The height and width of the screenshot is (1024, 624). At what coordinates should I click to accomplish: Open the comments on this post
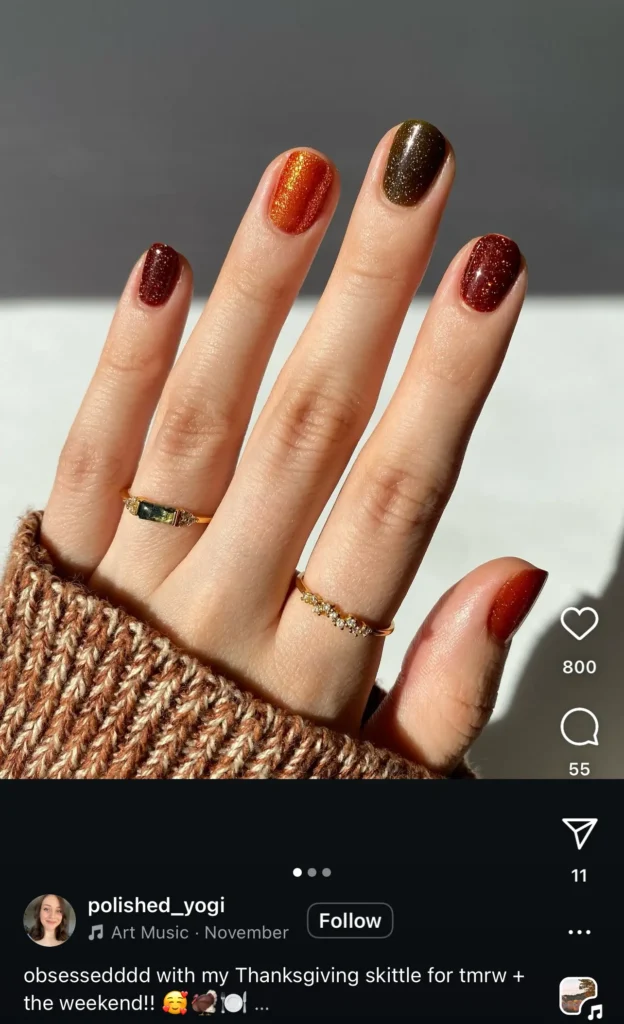579,728
